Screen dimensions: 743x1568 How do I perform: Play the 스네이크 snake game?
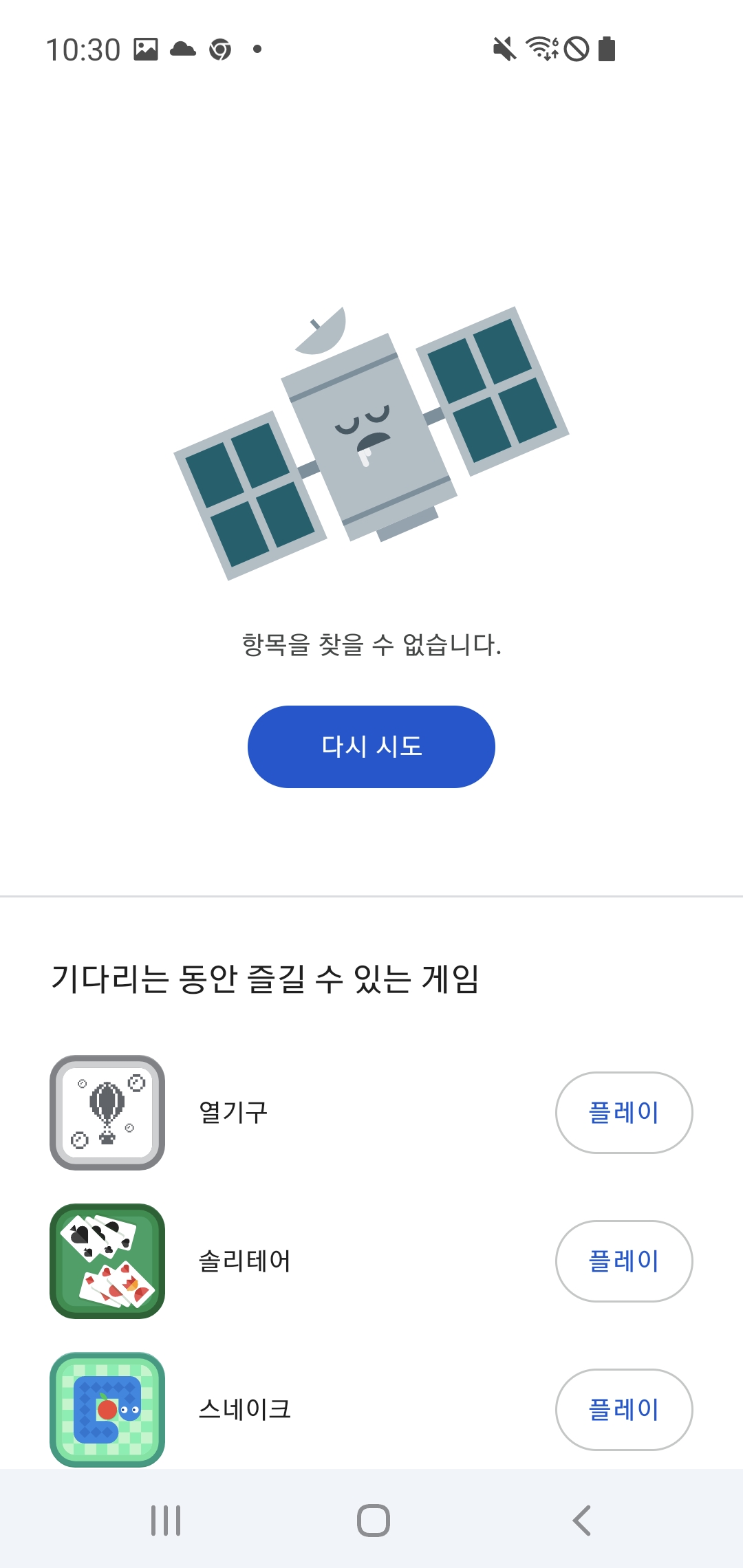623,1409
